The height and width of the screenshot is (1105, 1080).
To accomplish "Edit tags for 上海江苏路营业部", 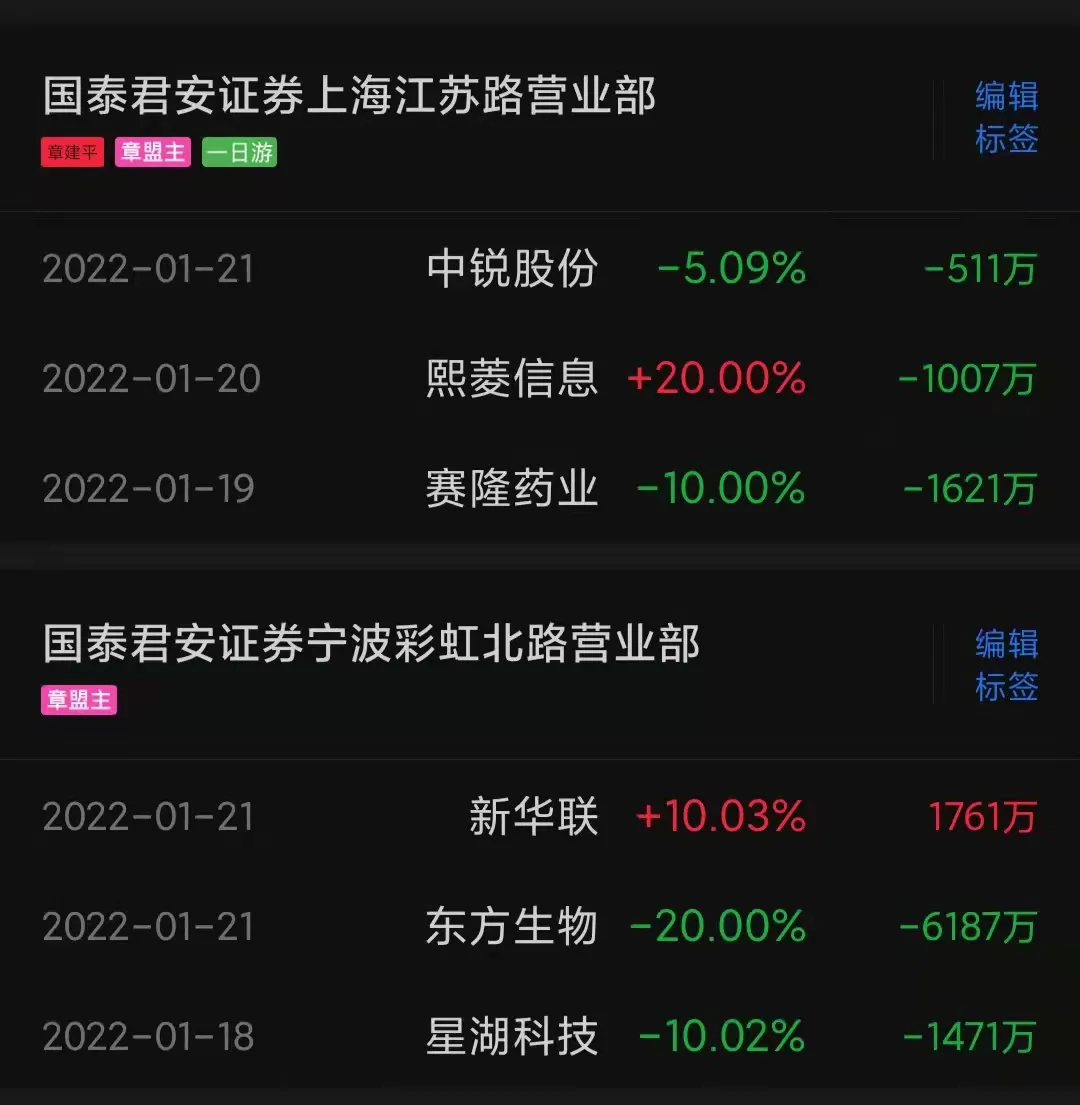I will [1006, 118].
